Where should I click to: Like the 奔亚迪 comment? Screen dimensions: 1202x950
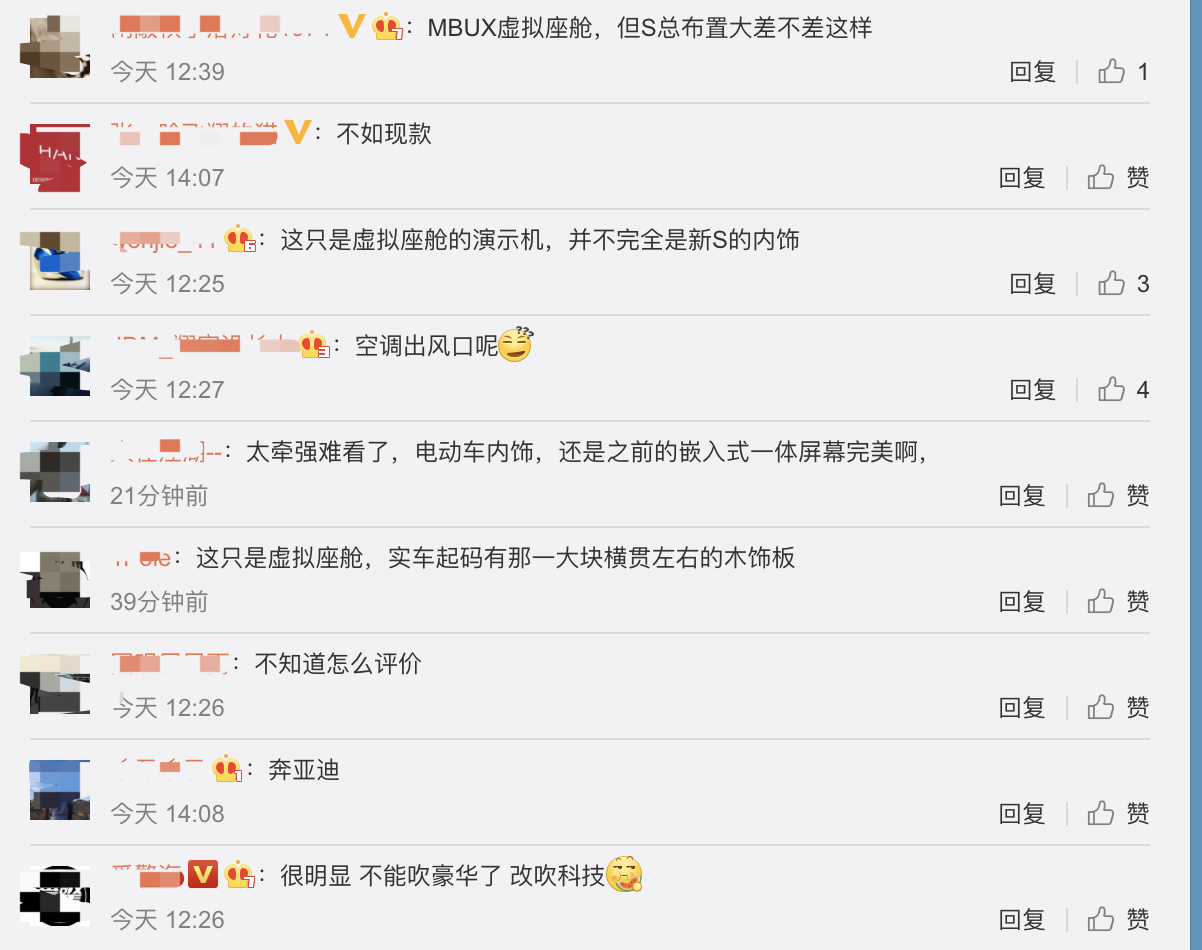point(1102,814)
